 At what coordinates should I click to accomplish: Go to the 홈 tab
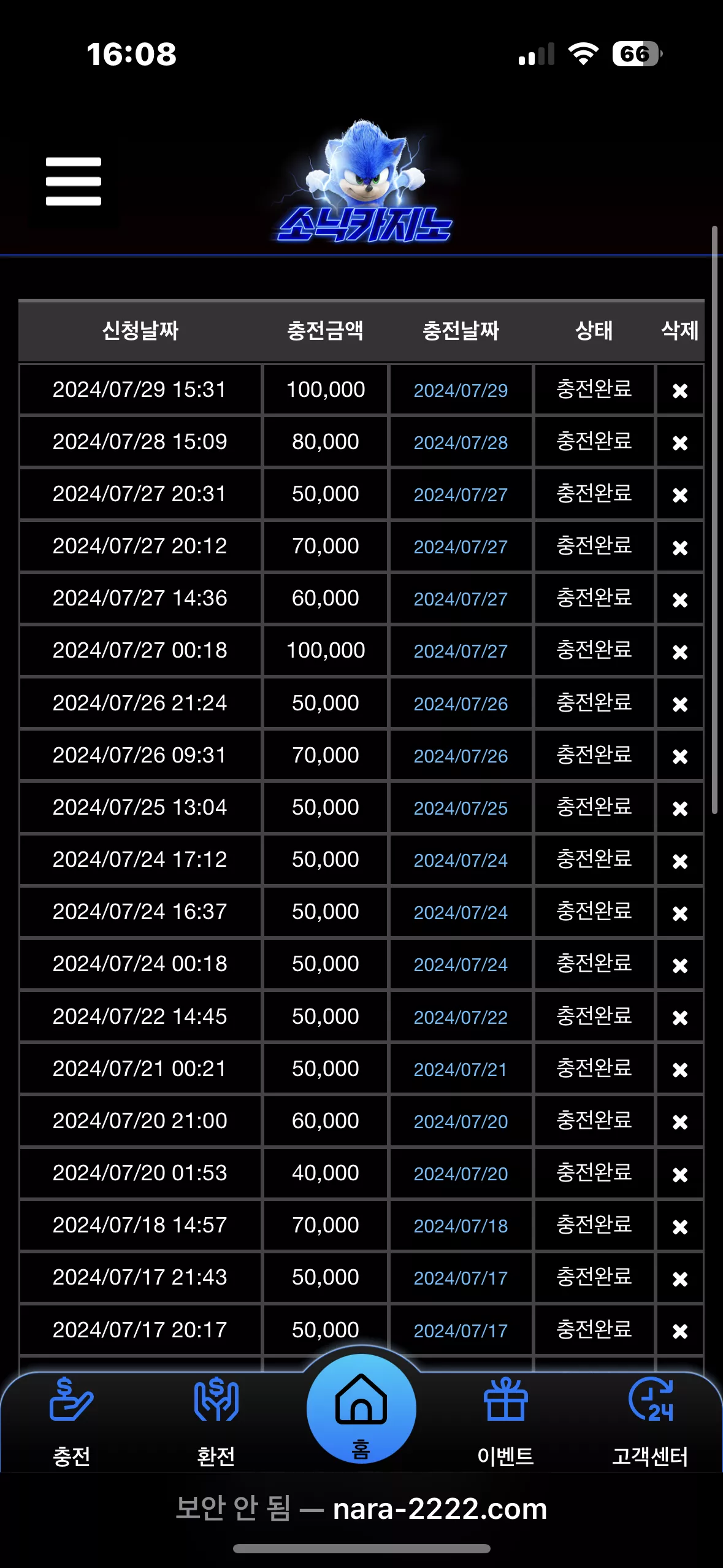361,1409
